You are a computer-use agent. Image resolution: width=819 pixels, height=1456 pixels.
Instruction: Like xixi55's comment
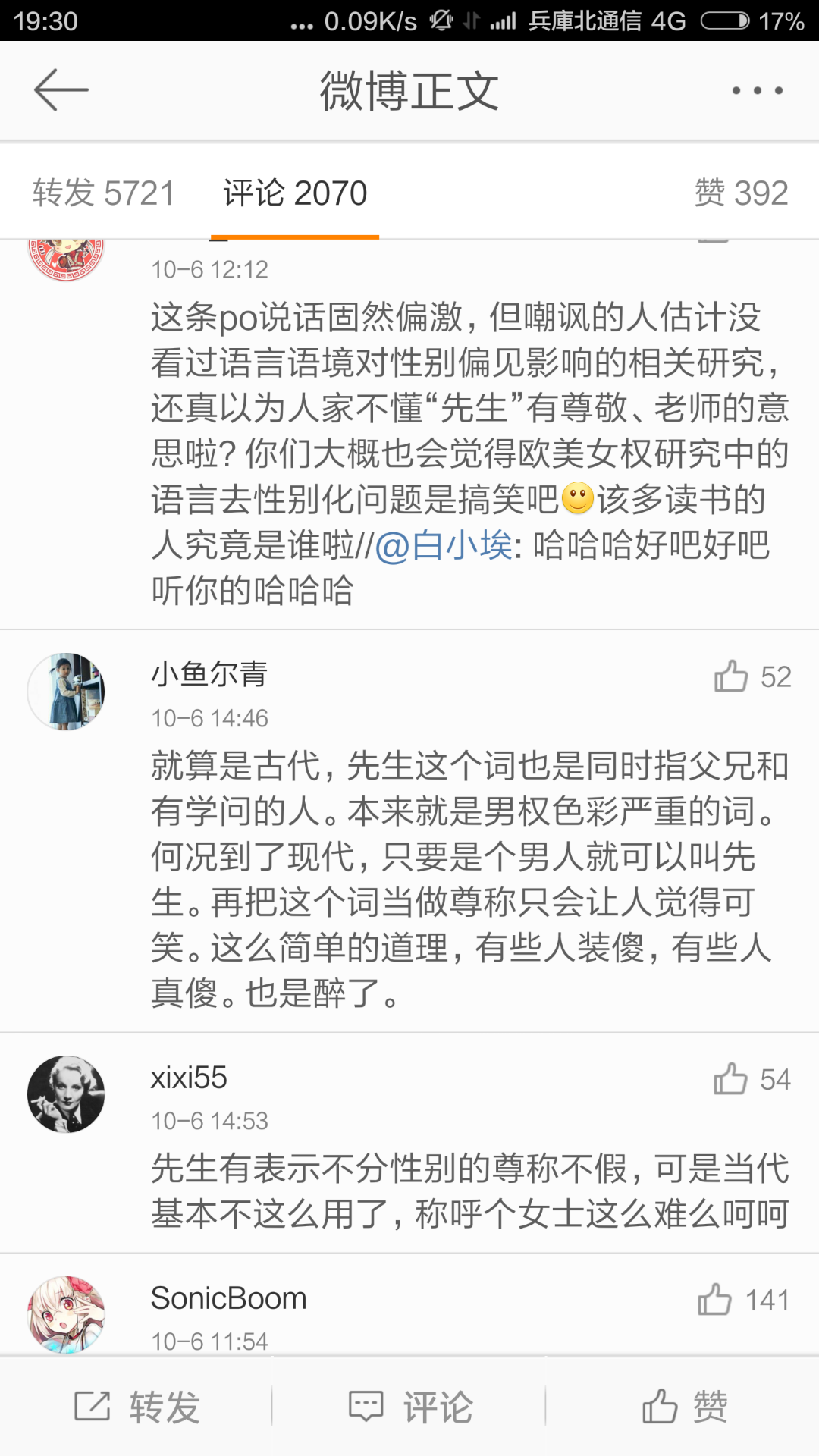[x=732, y=1079]
